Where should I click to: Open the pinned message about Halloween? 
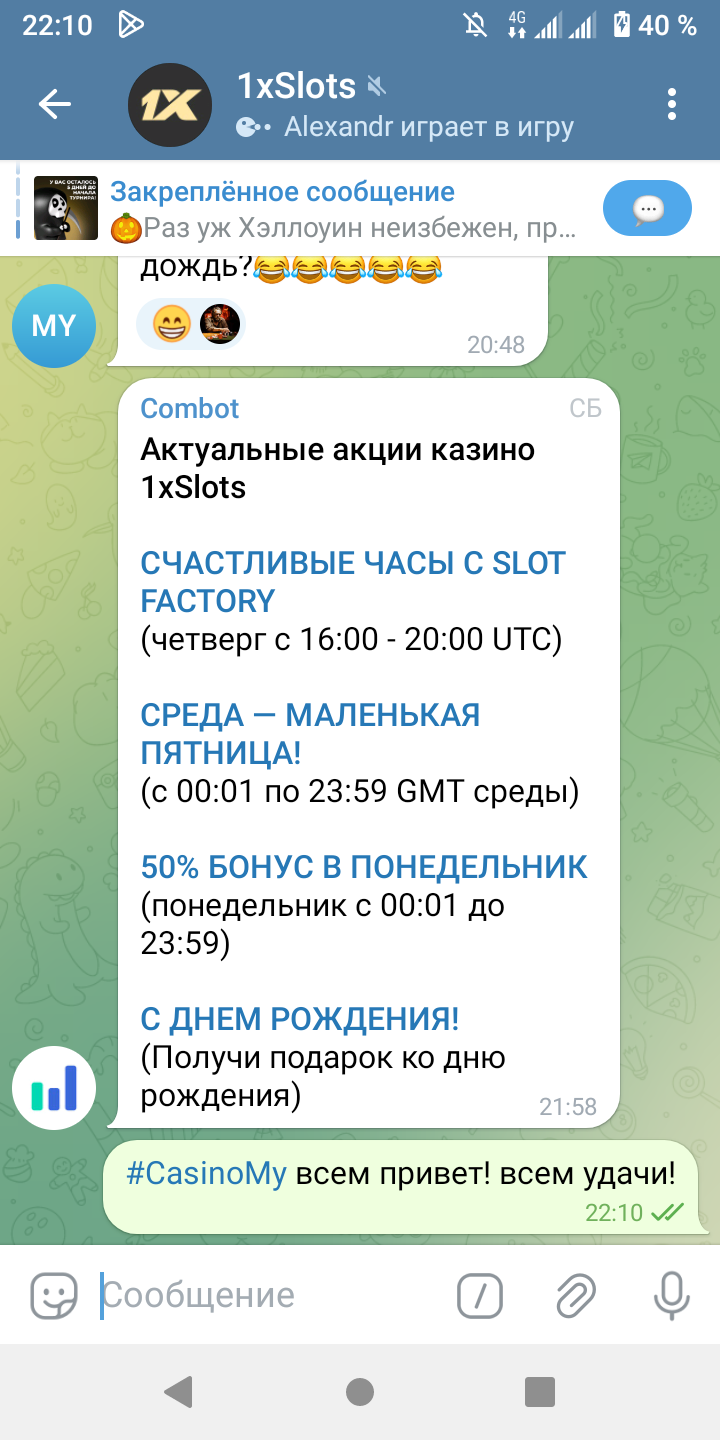340,209
